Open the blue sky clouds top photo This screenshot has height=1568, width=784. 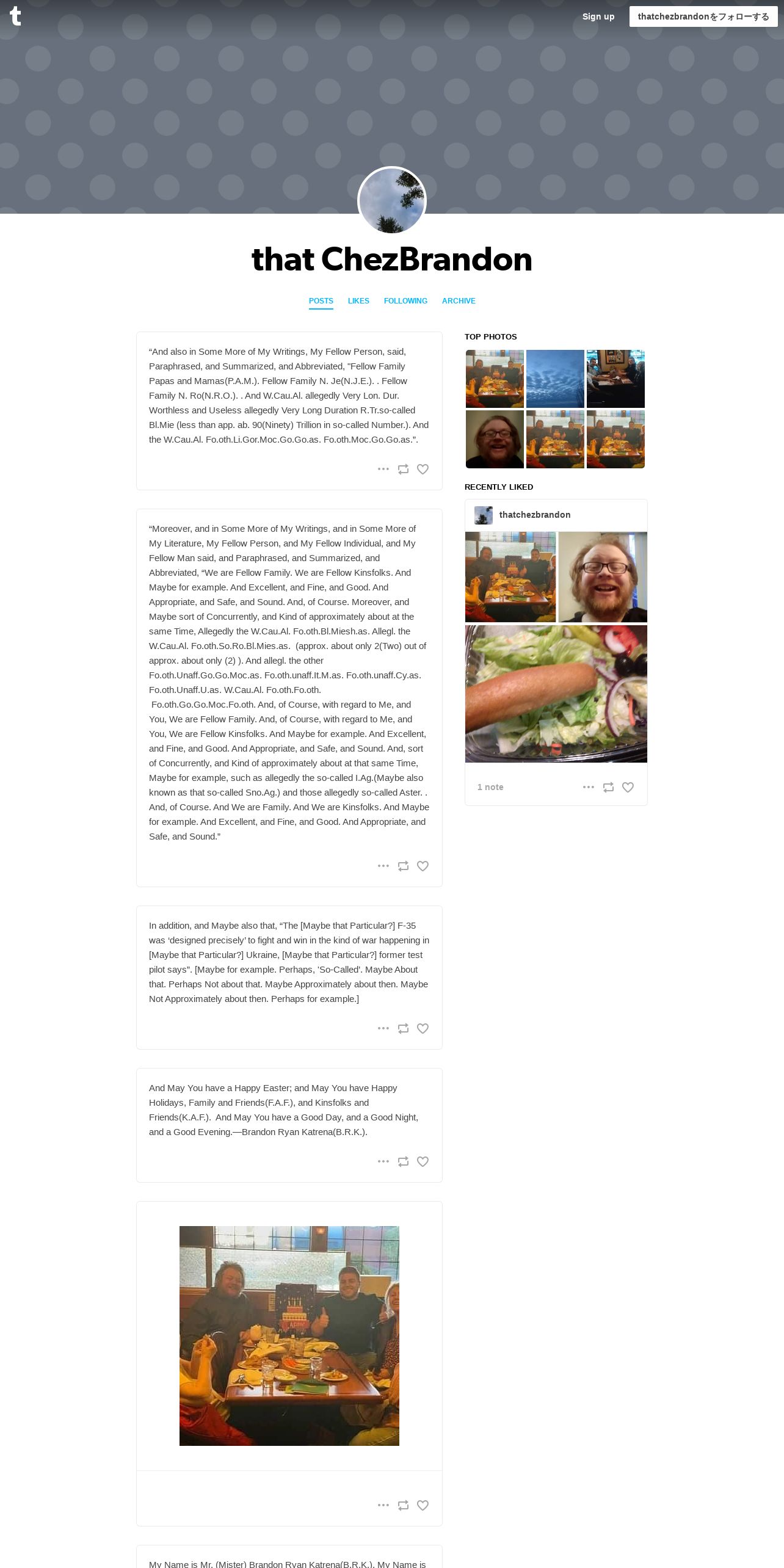pos(555,379)
